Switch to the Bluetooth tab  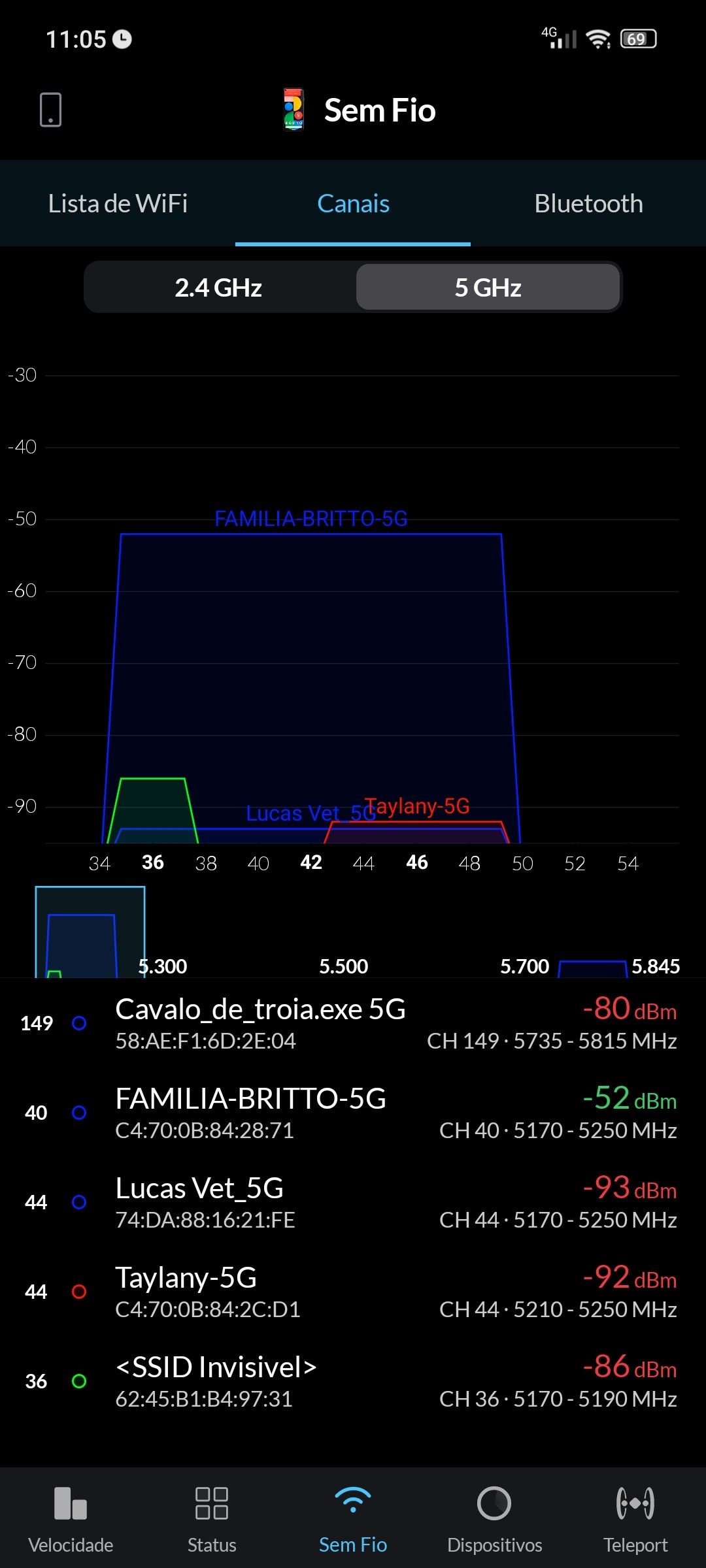588,204
